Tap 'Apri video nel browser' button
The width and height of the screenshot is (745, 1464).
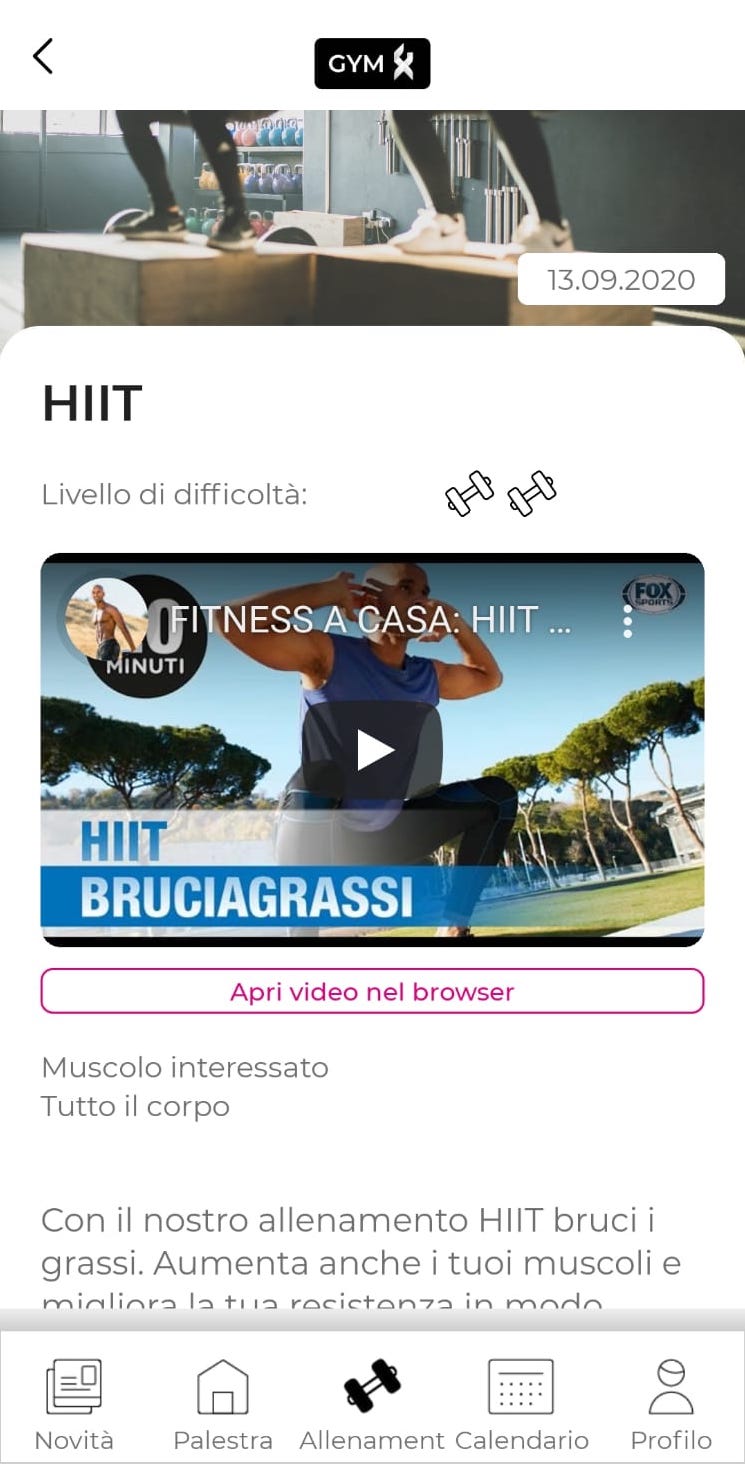pos(372,991)
